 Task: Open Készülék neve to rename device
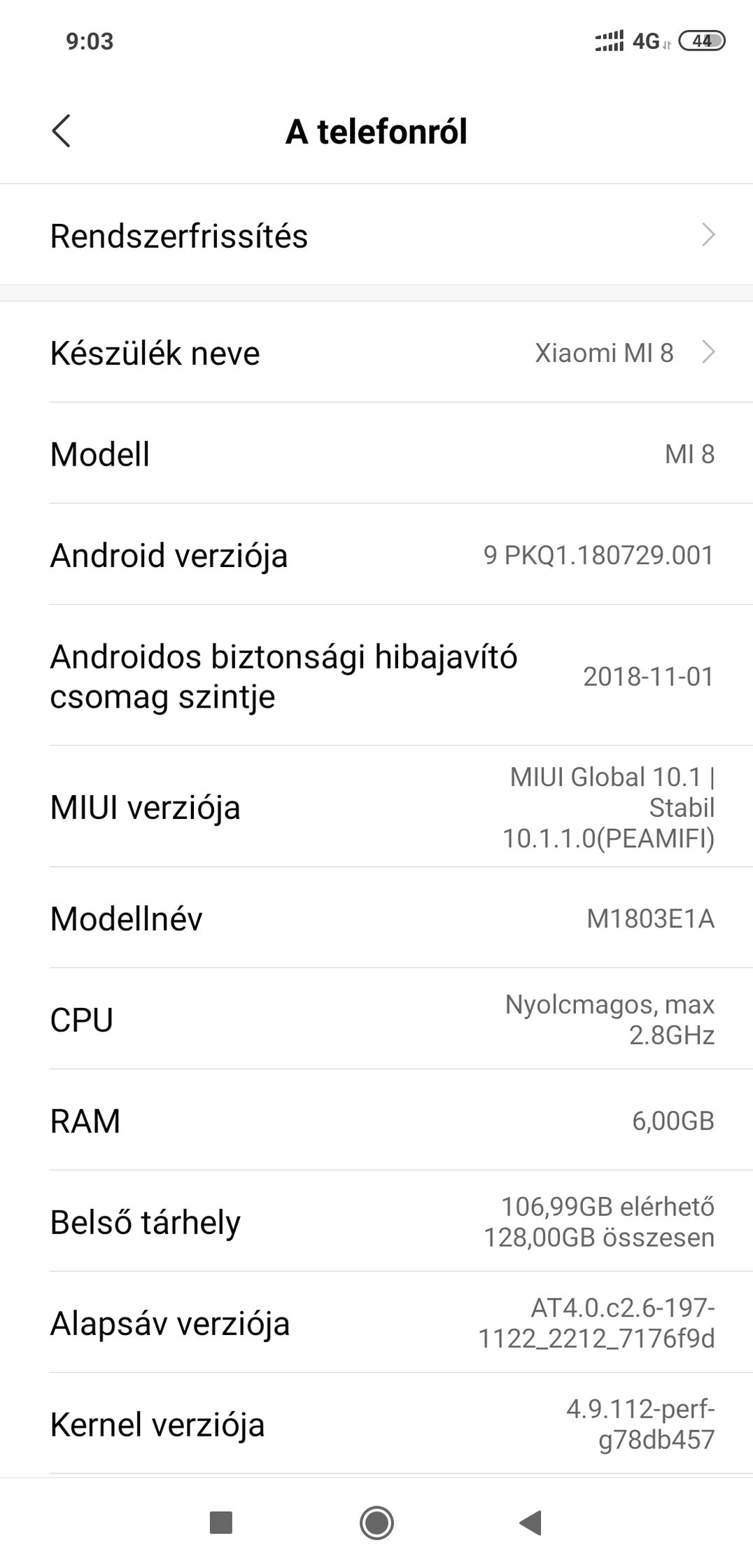(376, 352)
